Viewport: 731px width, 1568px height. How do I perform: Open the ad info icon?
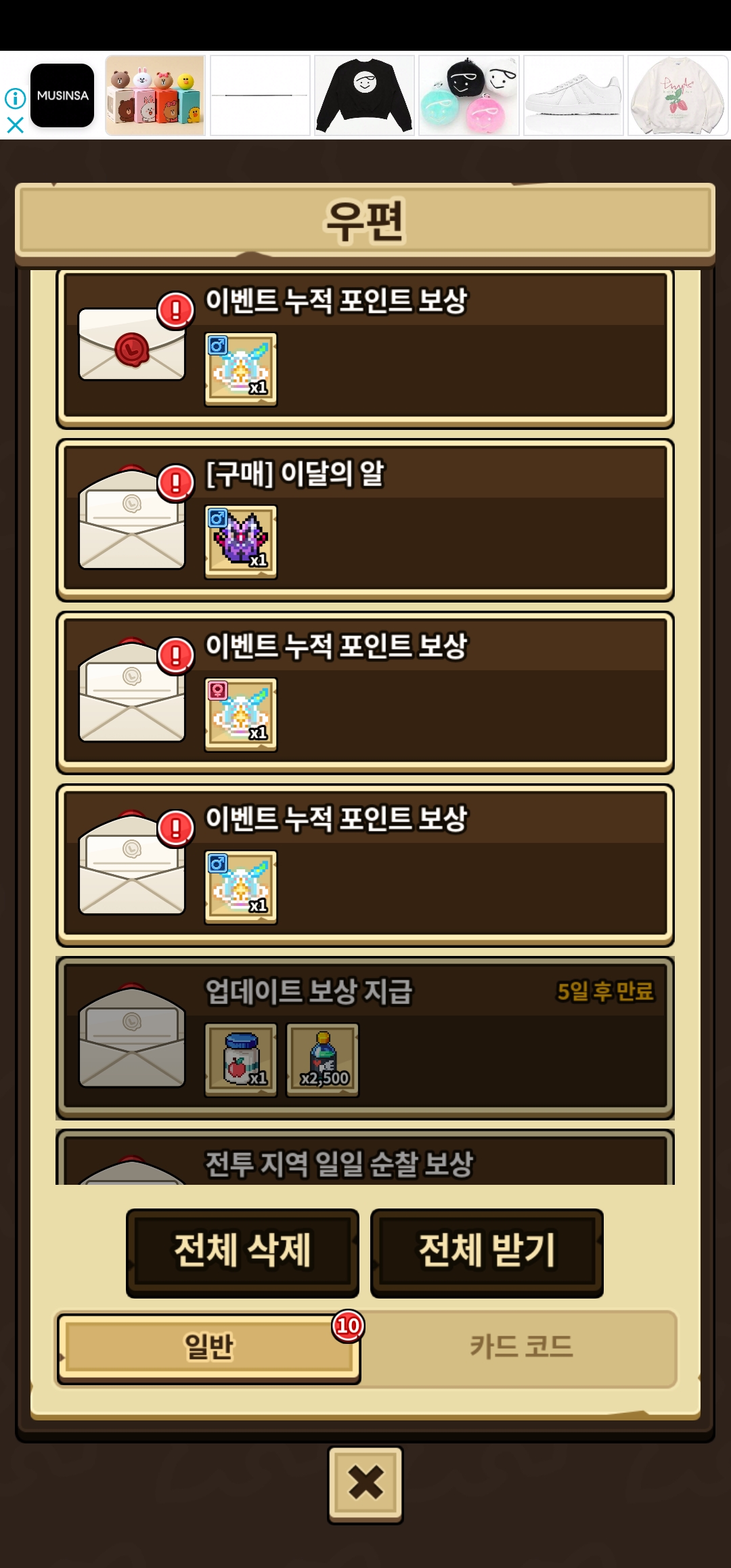(15, 98)
